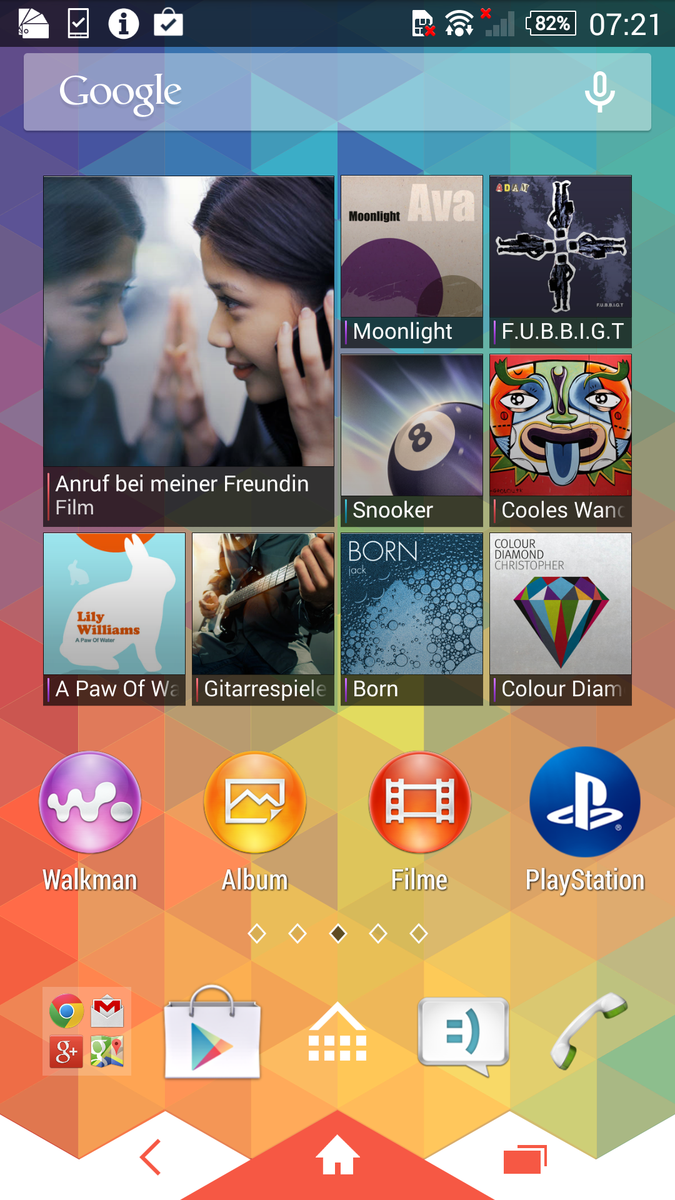
Task: Launch the PlayStation app
Action: (x=585, y=803)
